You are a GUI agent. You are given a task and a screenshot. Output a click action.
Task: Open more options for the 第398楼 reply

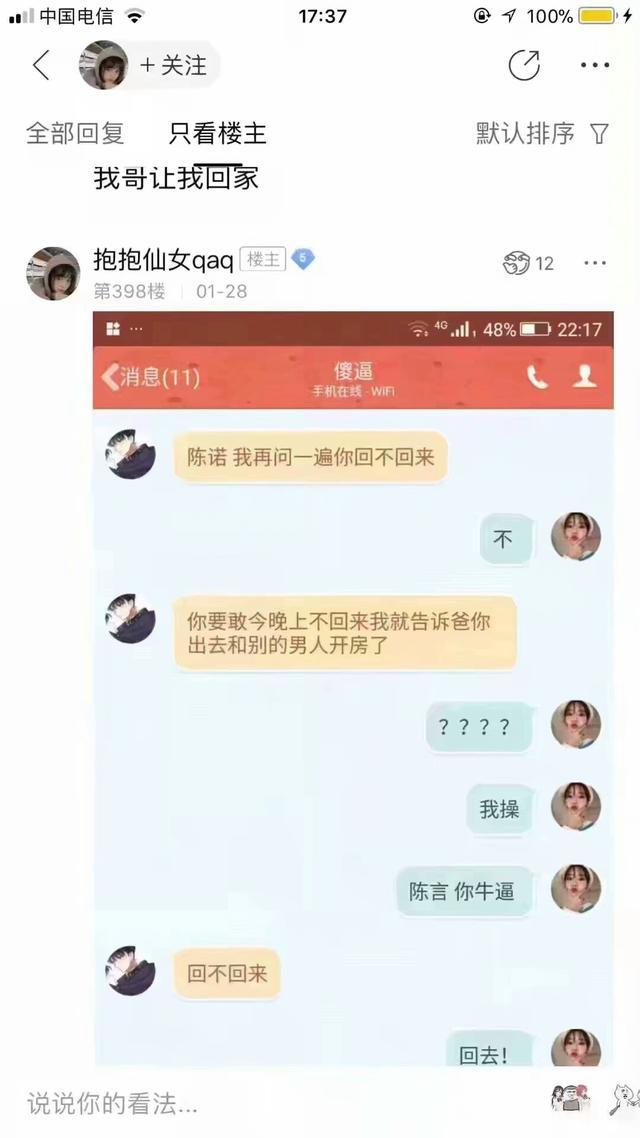[x=595, y=263]
